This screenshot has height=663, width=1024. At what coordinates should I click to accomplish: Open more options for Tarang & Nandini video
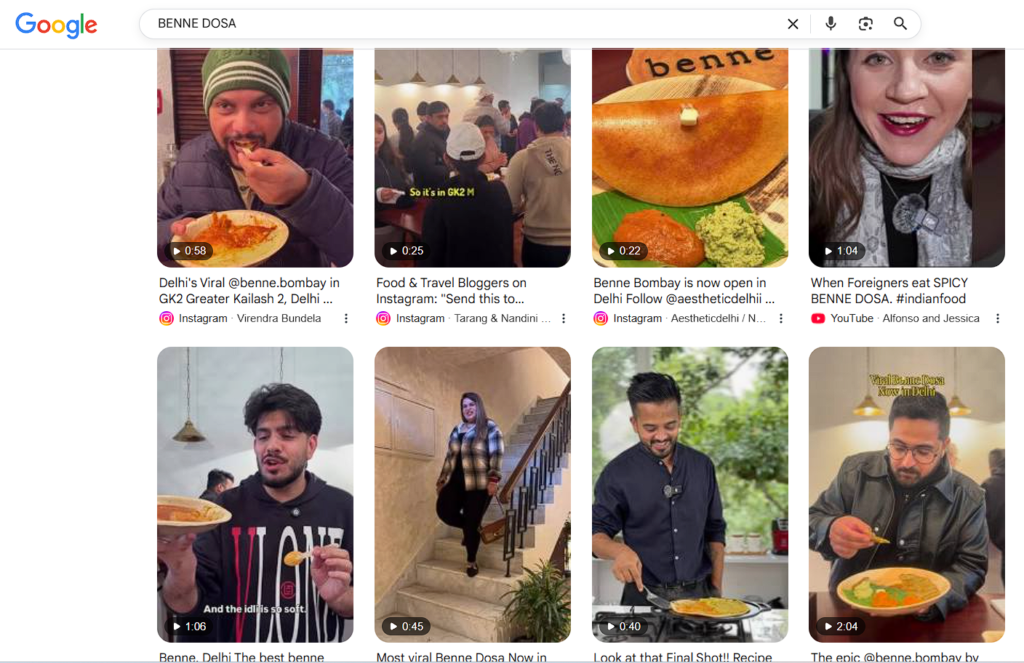point(563,318)
